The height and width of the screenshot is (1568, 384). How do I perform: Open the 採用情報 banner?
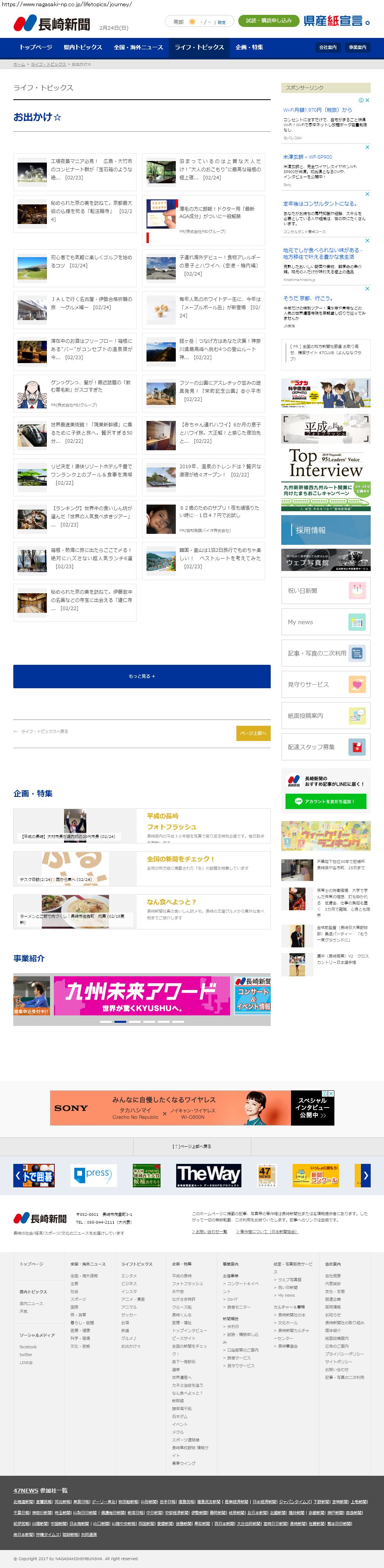325,530
